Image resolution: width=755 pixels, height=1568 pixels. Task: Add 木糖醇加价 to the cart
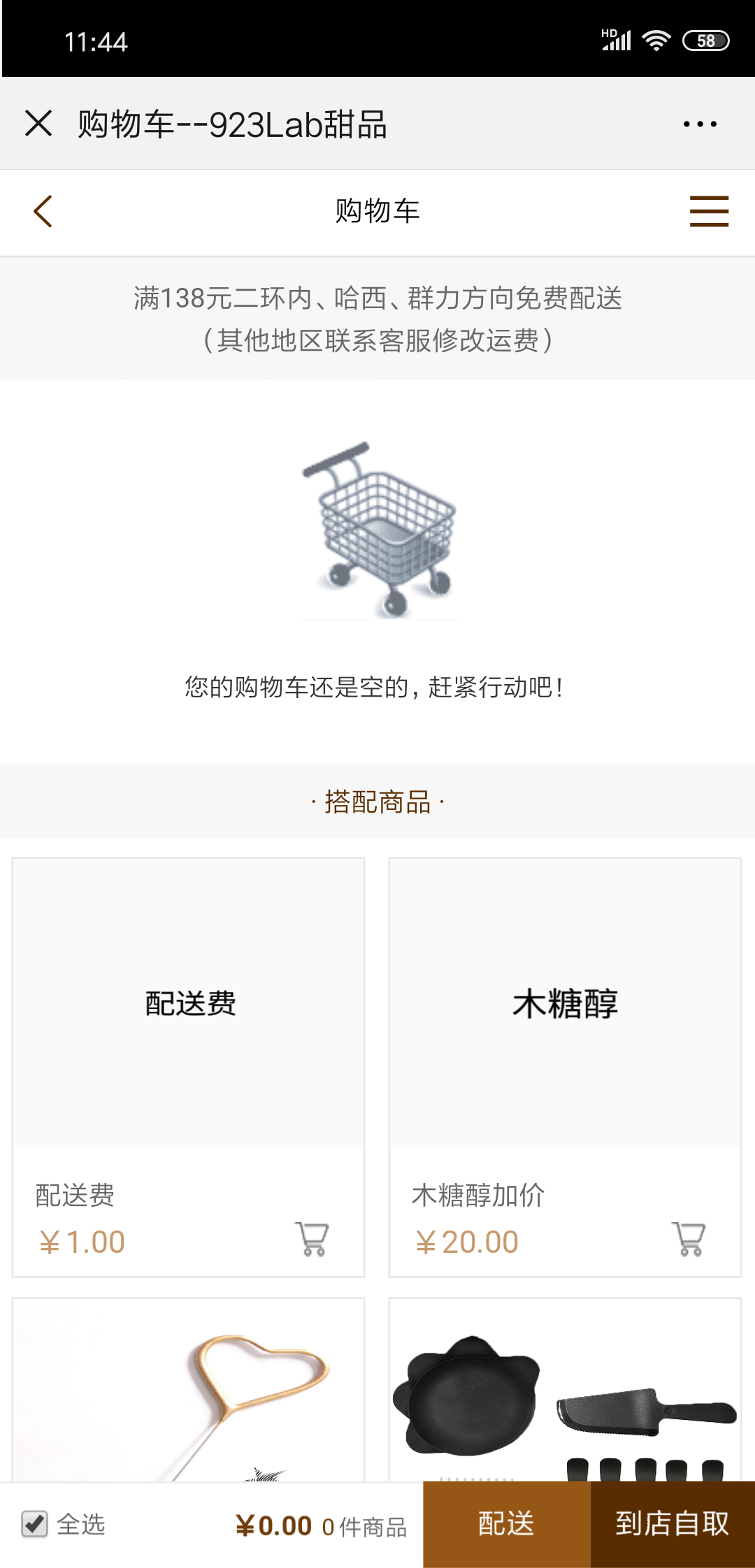coord(689,1239)
